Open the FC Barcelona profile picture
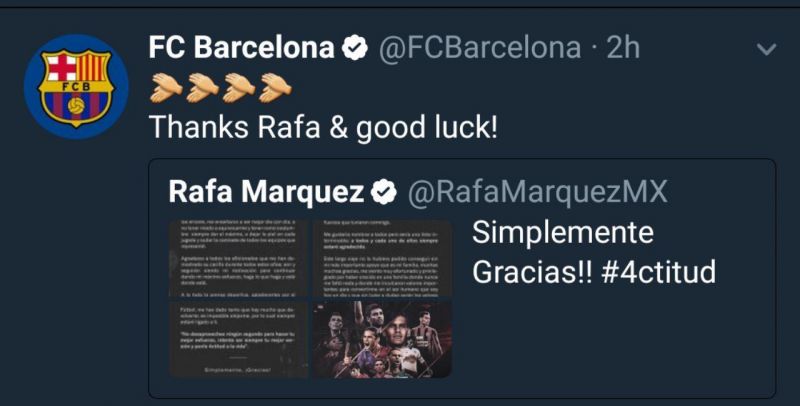This screenshot has width=800, height=406. click(x=76, y=86)
